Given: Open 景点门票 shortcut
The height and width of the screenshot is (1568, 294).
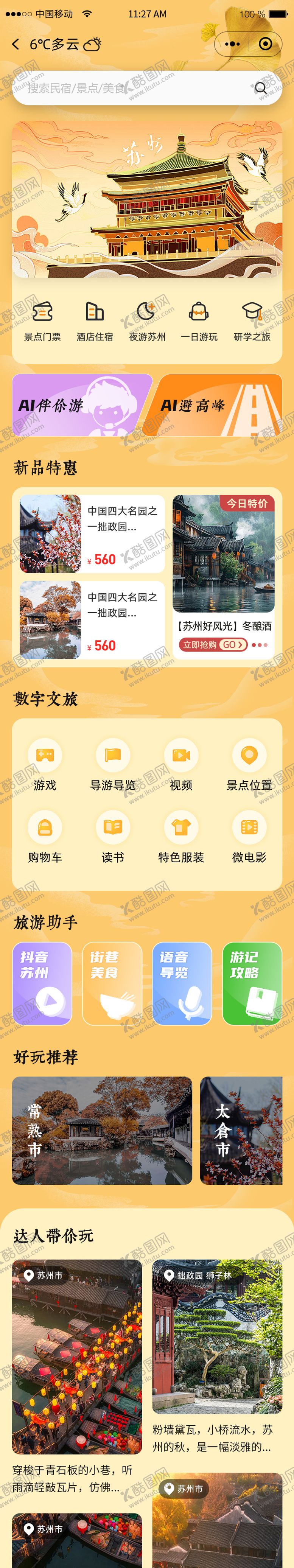Looking at the screenshot, I should coord(43,321).
